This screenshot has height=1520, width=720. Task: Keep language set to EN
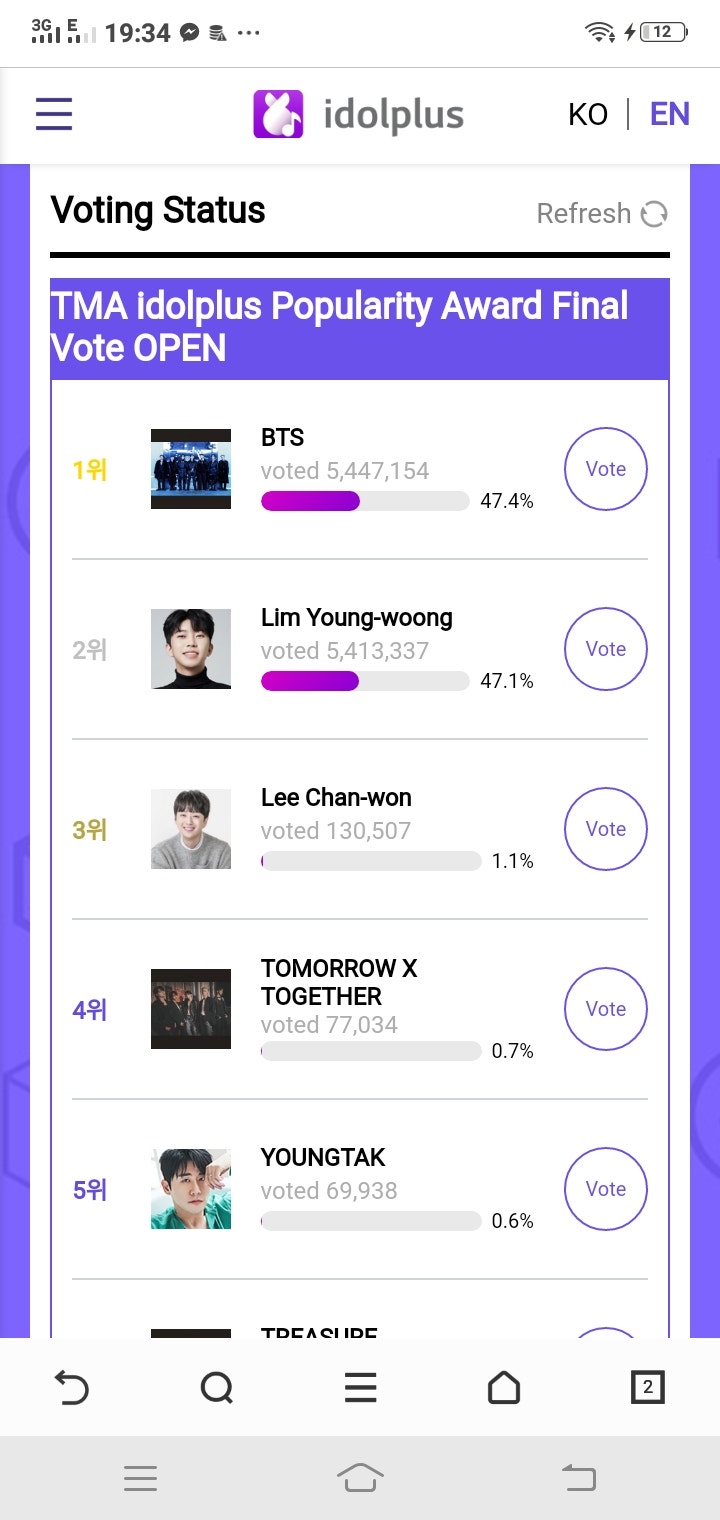[669, 114]
